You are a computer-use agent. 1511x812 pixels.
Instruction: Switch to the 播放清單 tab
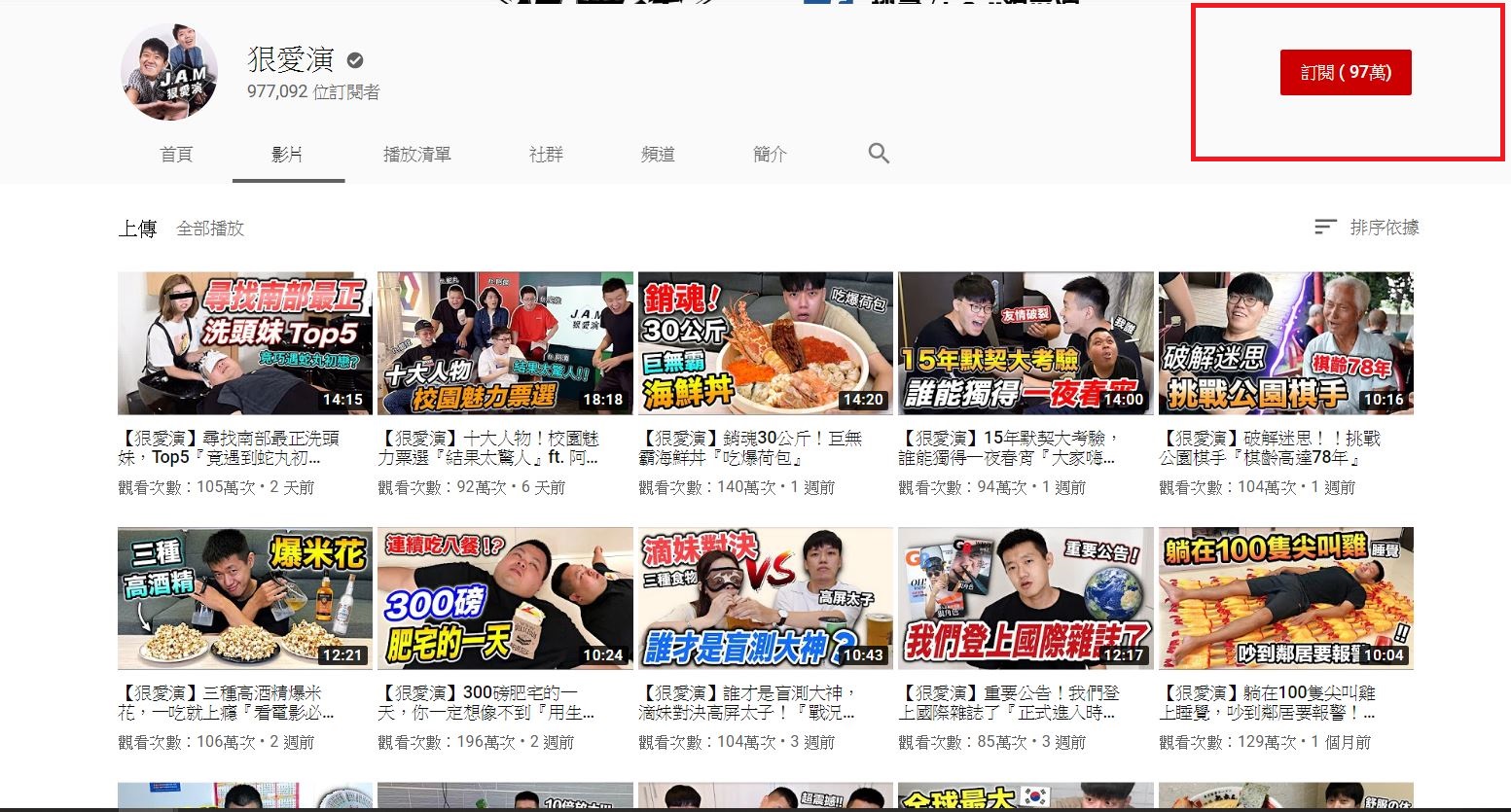416,155
